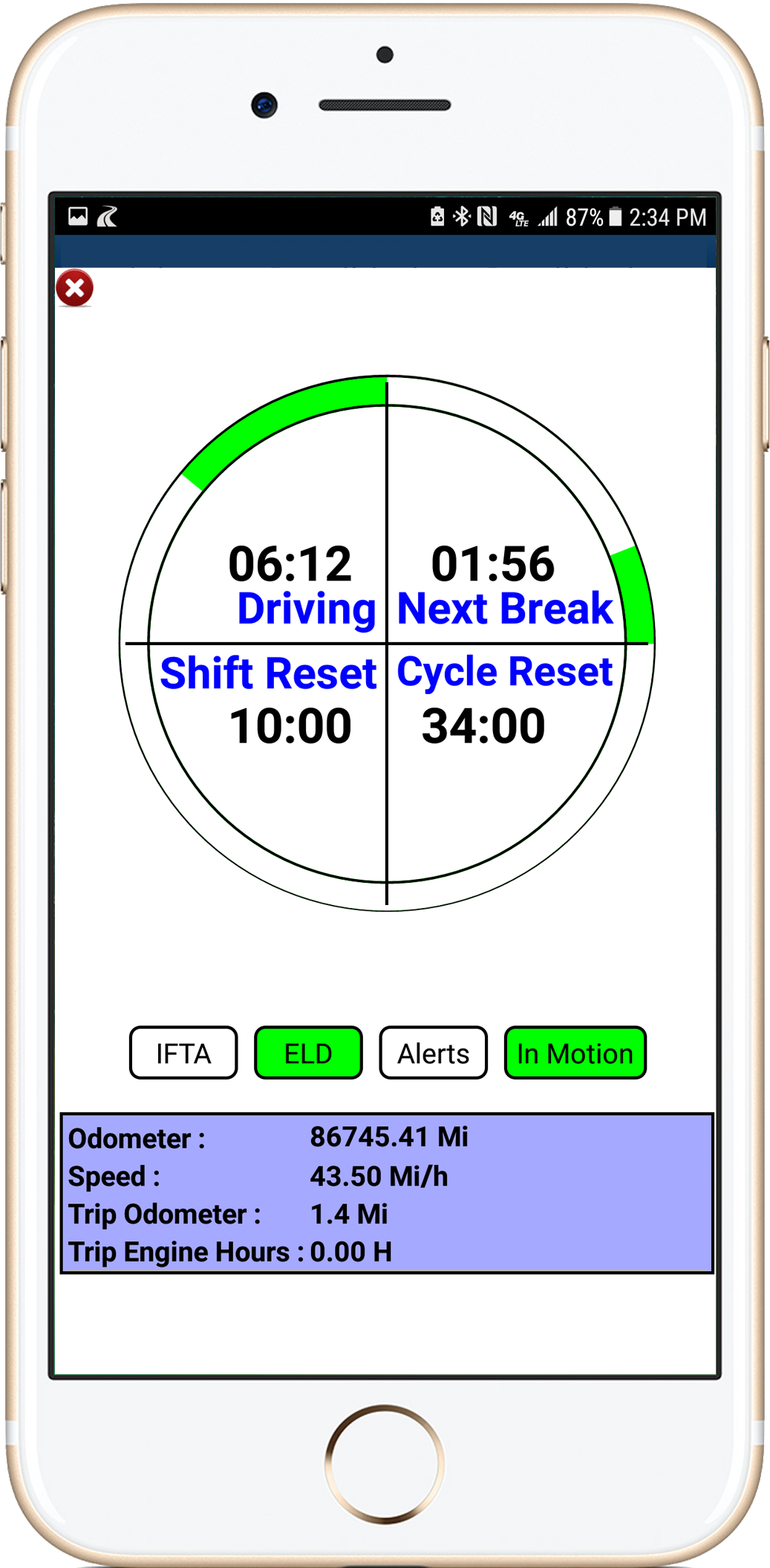The height and width of the screenshot is (1568, 770).
Task: Tap the gallery icon in the status bar
Action: point(78,217)
